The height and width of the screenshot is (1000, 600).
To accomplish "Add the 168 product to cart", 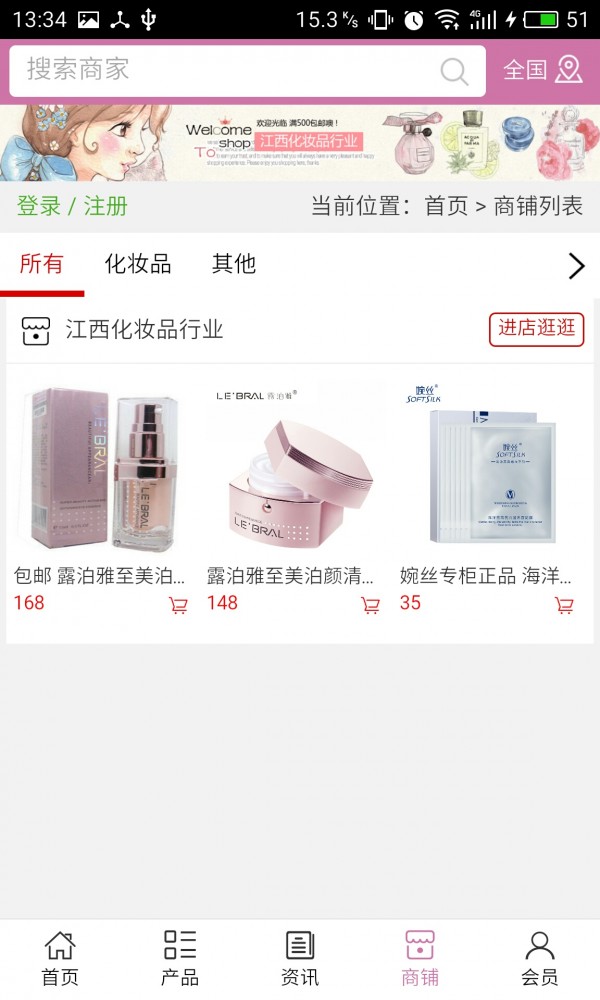I will [x=178, y=605].
